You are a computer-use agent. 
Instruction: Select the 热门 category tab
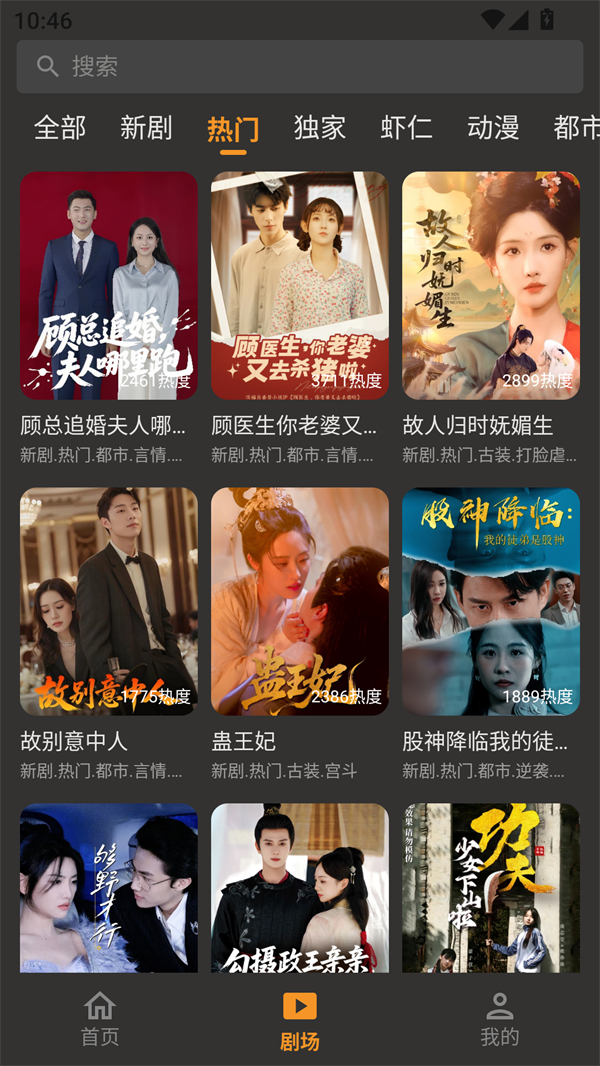[x=233, y=129]
